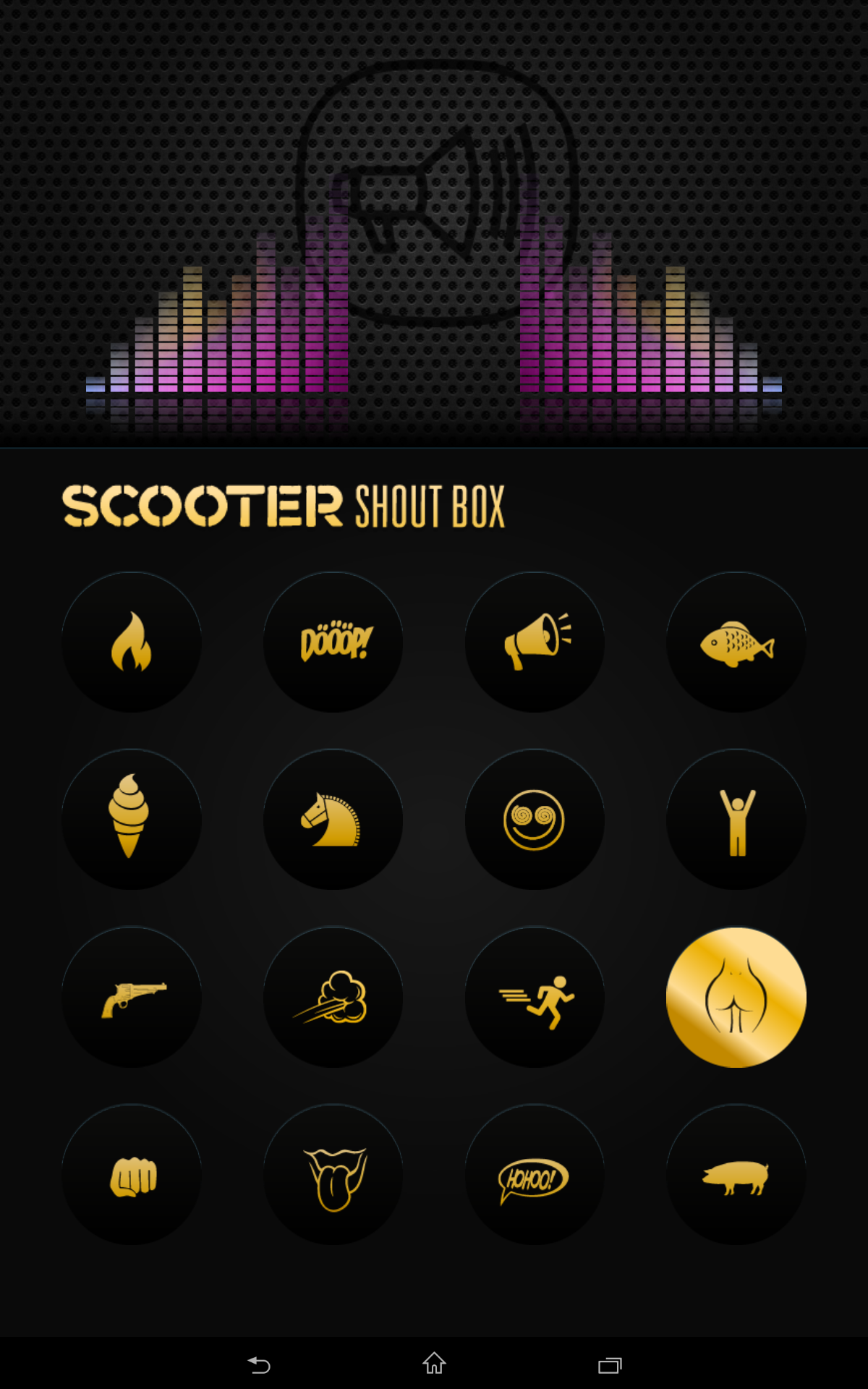The image size is (868, 1389).
Task: Play the megaphone shout
Action: point(535,642)
